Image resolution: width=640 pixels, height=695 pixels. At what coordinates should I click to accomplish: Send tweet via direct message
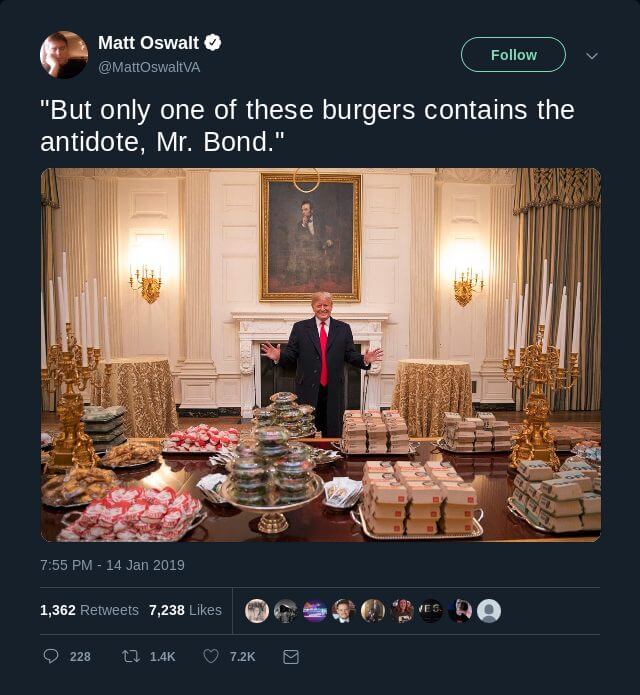(x=291, y=656)
